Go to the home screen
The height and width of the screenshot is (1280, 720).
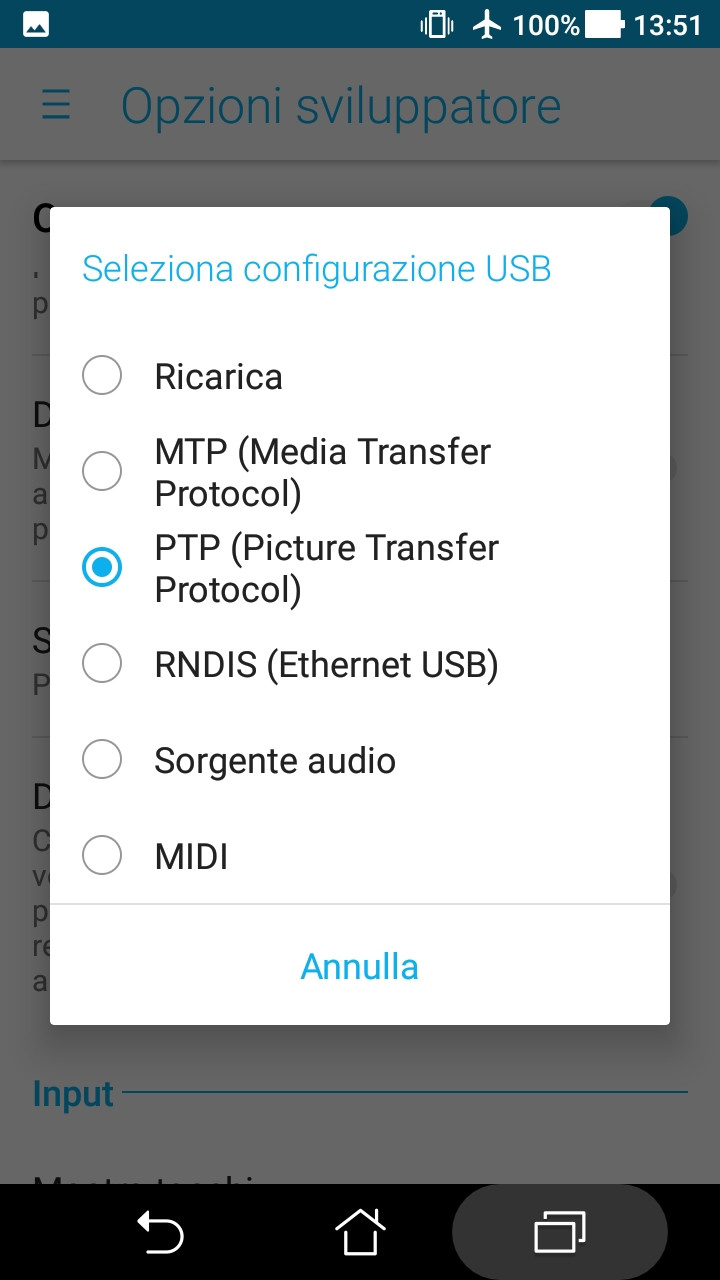[360, 1232]
